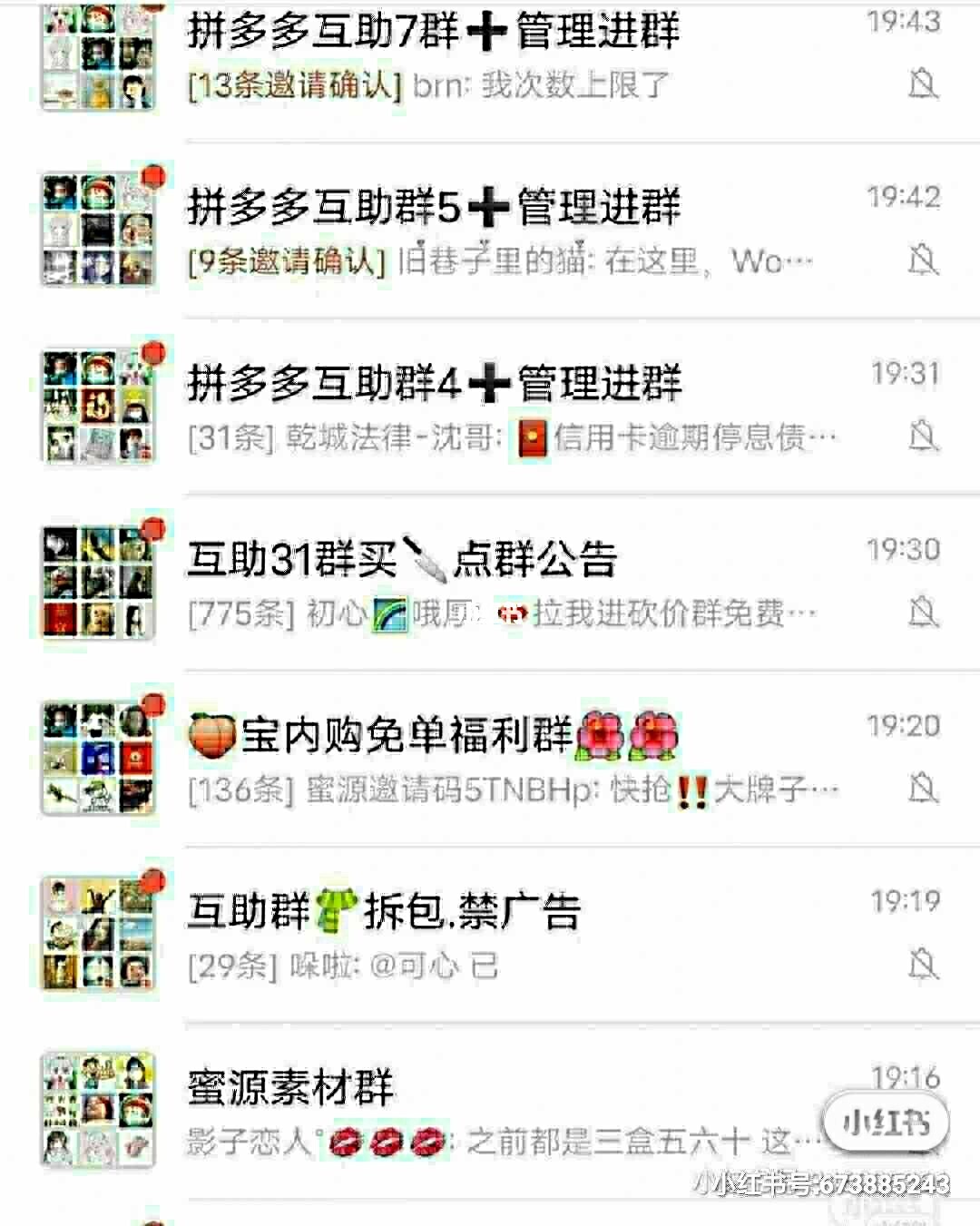Open the 拼多多互助群5 group chat

point(490,231)
